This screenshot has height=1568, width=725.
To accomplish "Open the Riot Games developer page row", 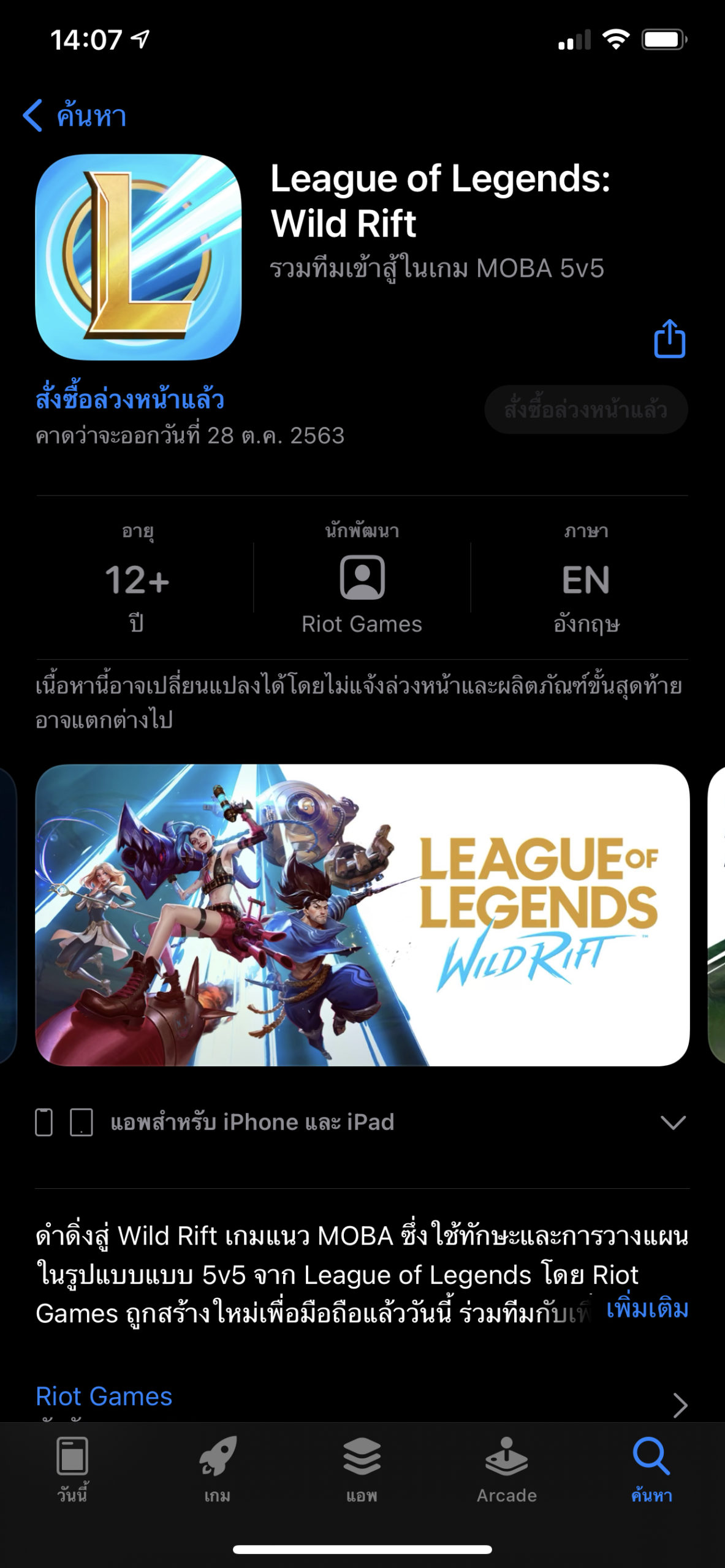I will pyautogui.click(x=362, y=1398).
